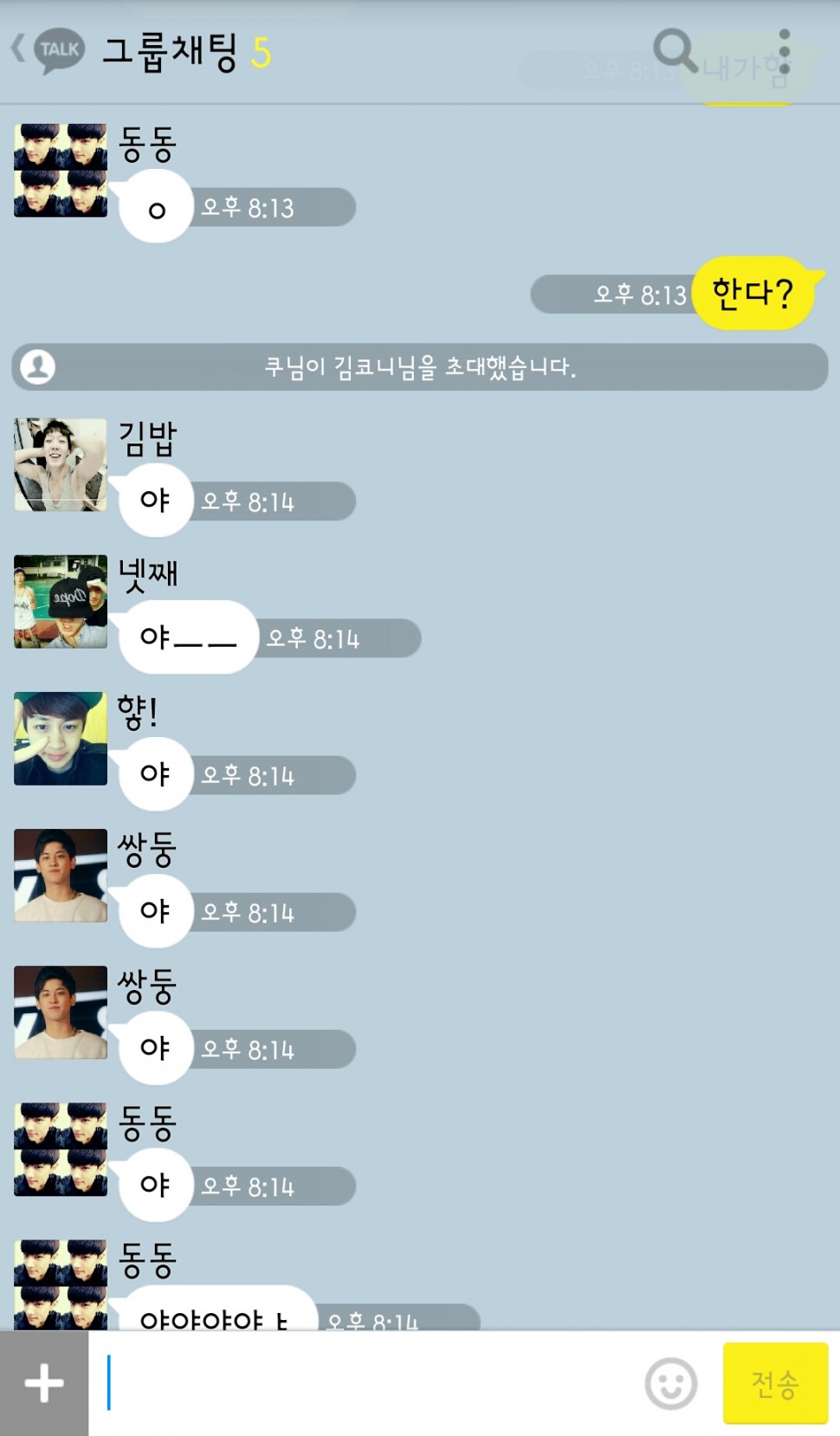Tap the 전송 send button
The width and height of the screenshot is (840, 1436).
tap(774, 1383)
